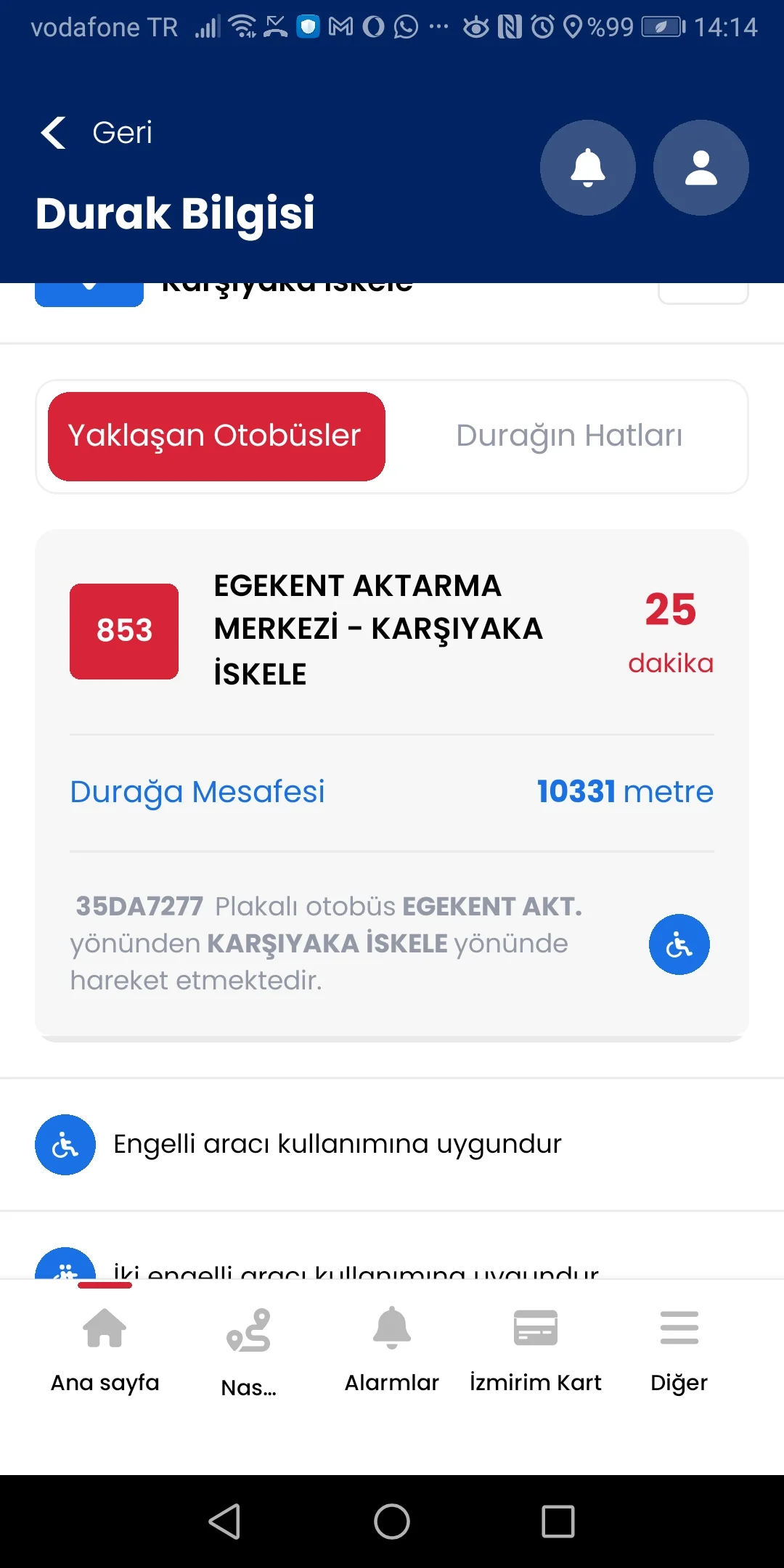784x1568 pixels.
Task: Tap the wheelchair icon on bus 853 card
Action: coord(679,944)
